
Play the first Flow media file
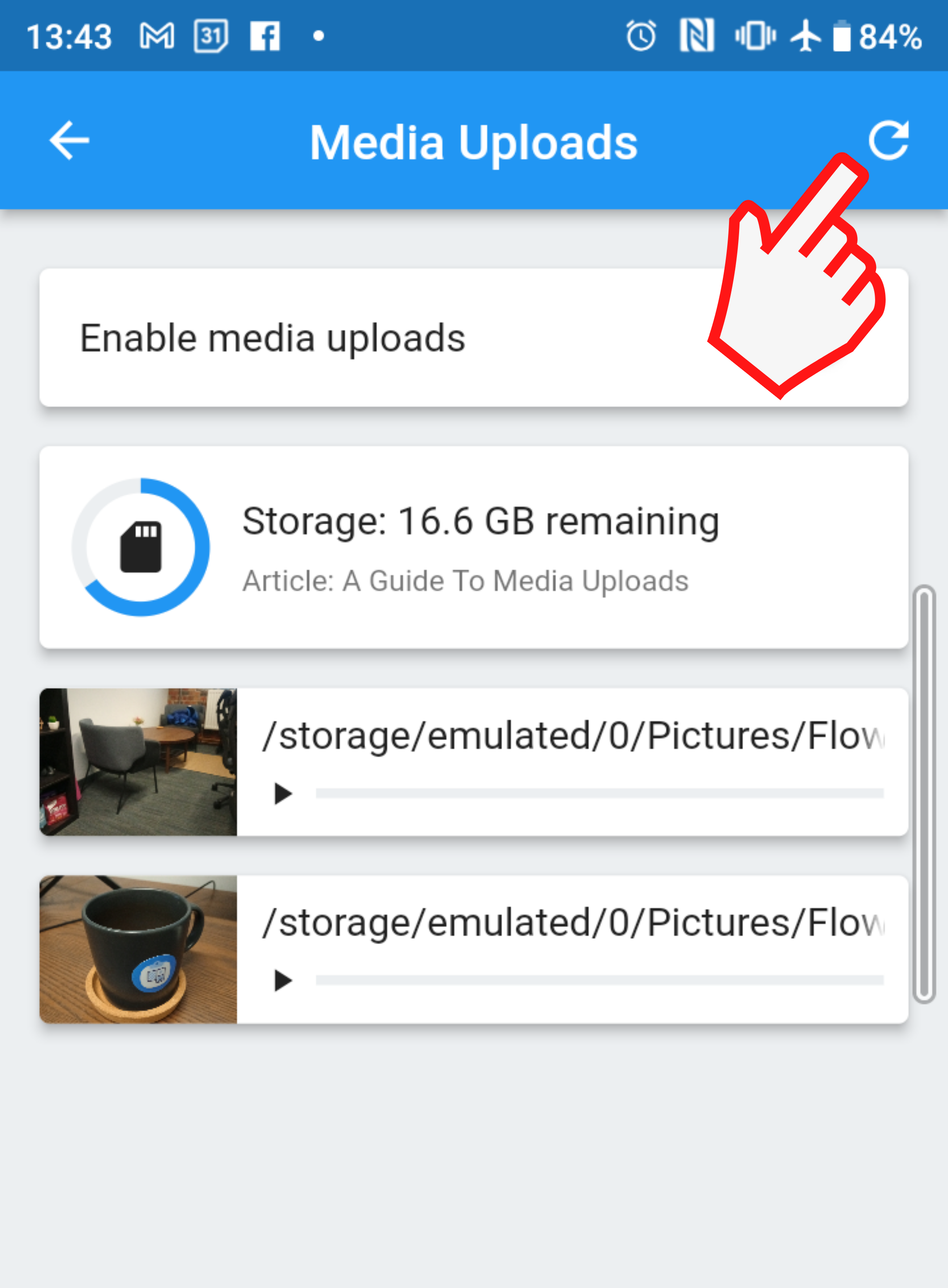(x=282, y=793)
